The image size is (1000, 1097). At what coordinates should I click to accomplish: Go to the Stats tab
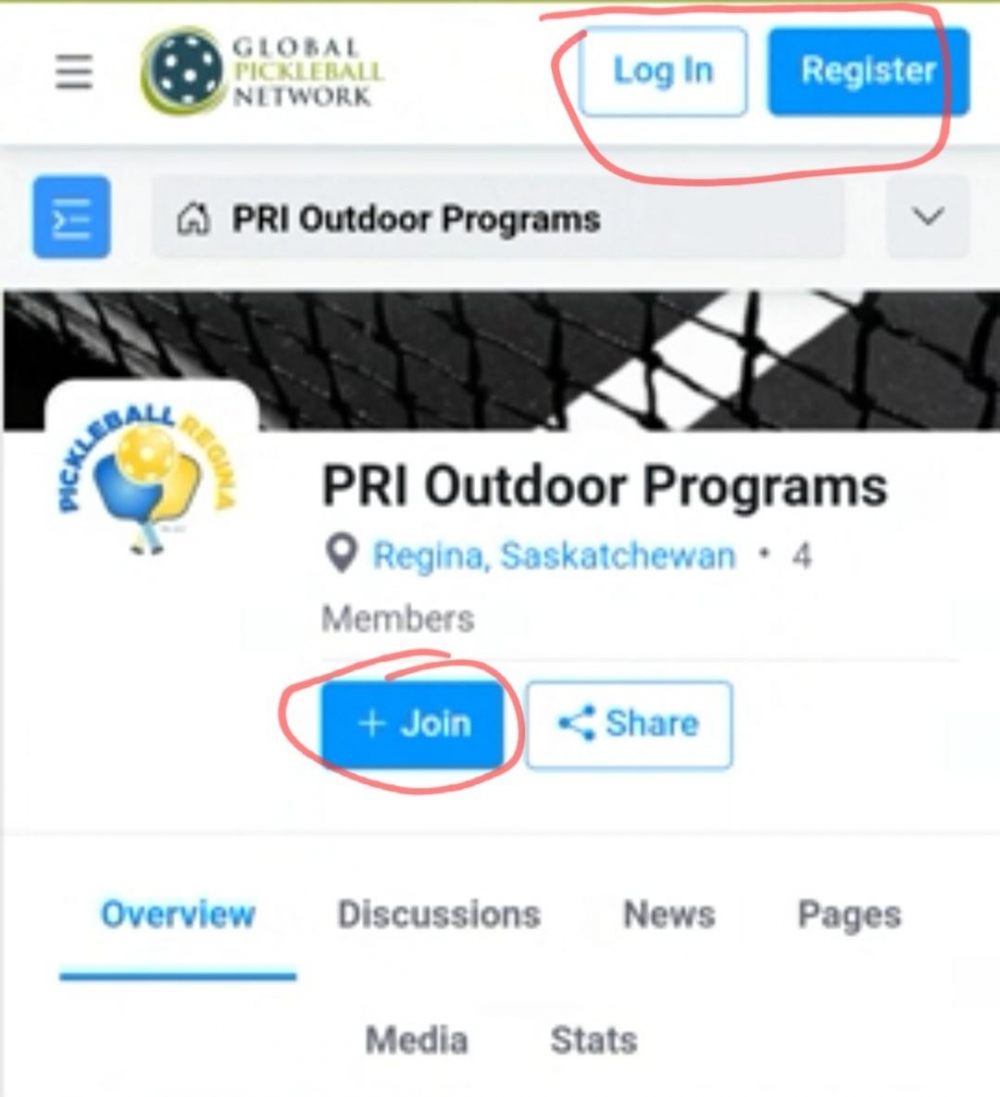point(593,1040)
